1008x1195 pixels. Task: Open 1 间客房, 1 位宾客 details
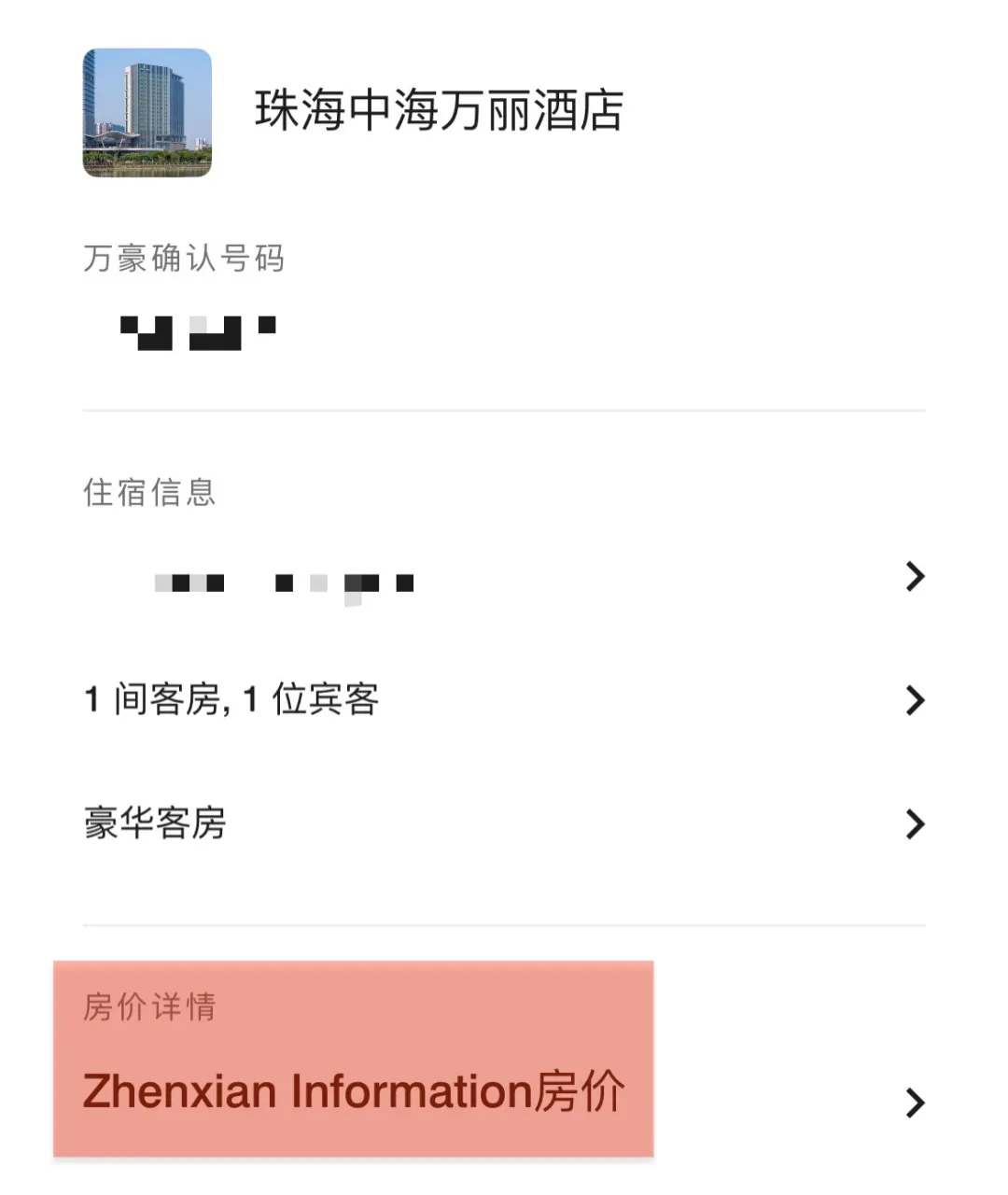[x=504, y=700]
